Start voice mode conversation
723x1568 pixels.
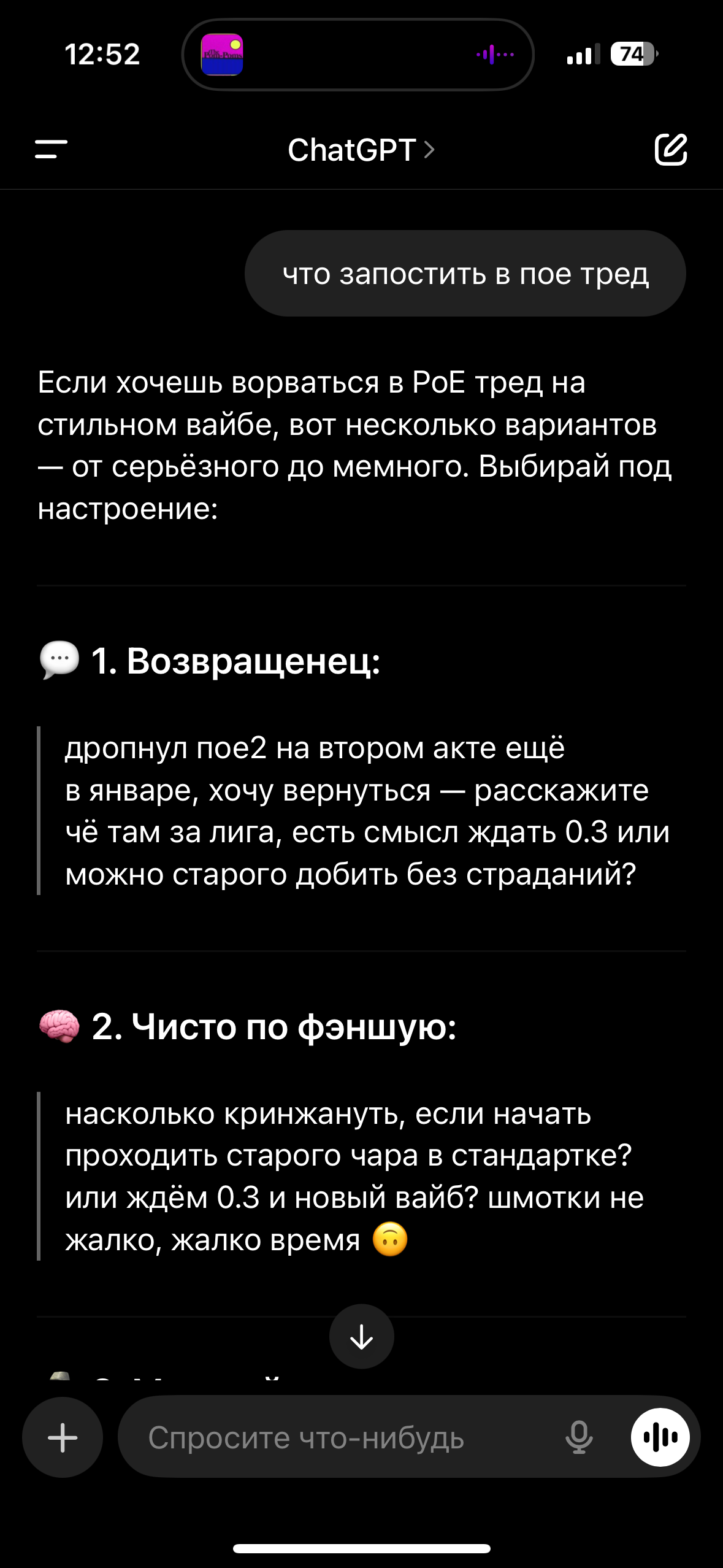point(660,1437)
